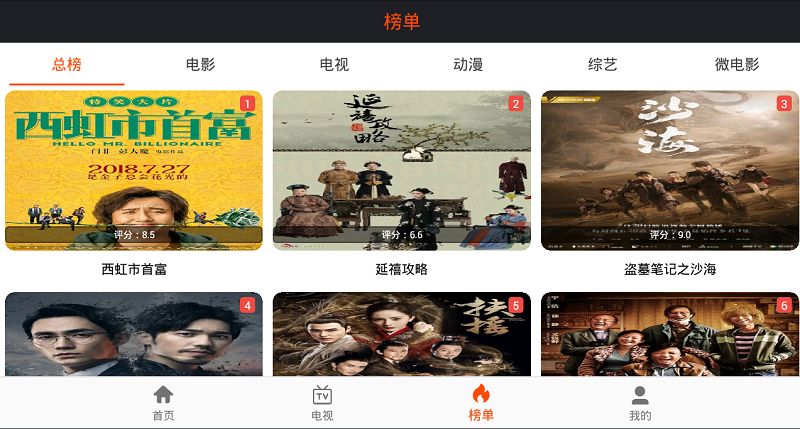Open the rank 6 poster card

[670, 335]
